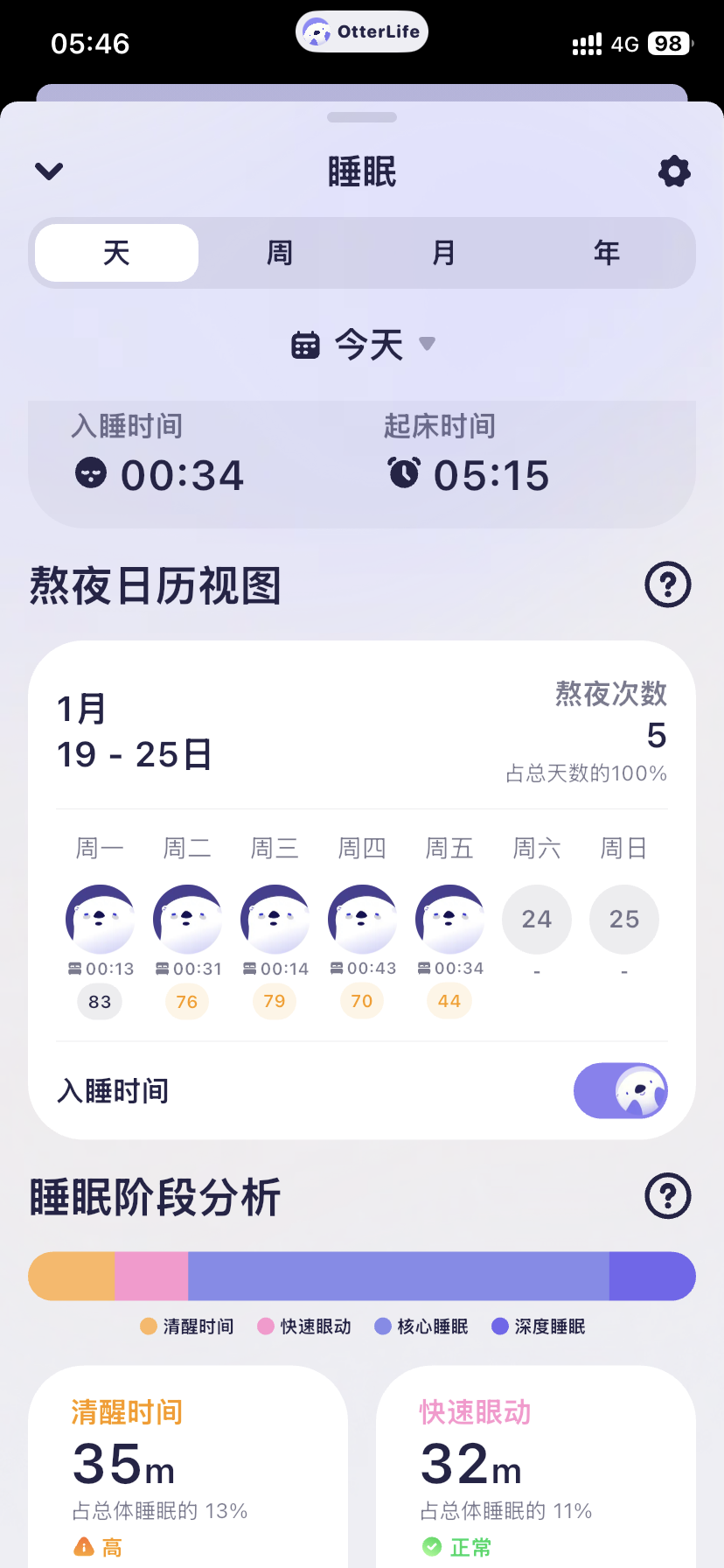The width and height of the screenshot is (724, 1568).
Task: Open the 清醒时间 card
Action: (x=188, y=1470)
